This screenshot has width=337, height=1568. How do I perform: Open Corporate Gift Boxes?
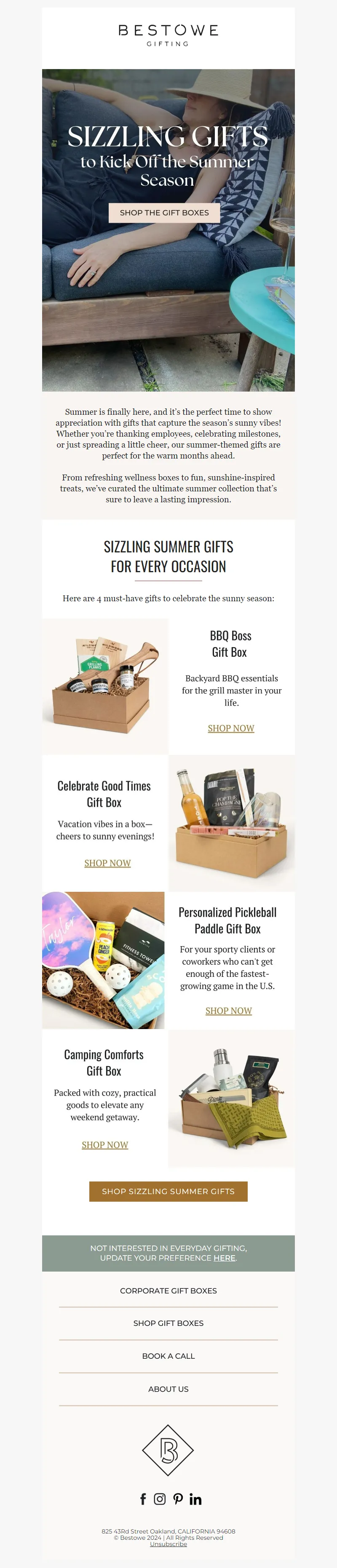pyautogui.click(x=168, y=1291)
